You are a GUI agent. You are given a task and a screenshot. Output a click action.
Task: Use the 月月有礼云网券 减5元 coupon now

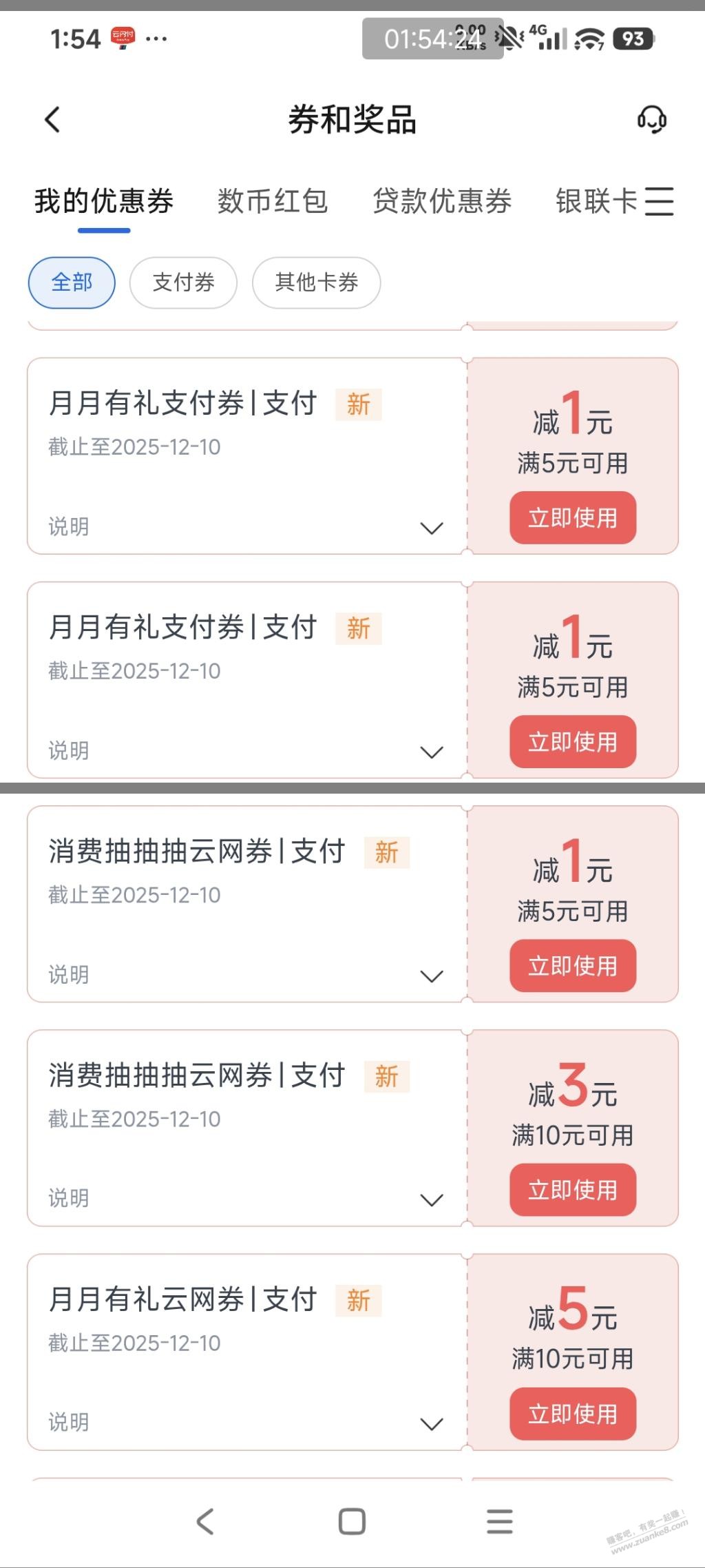[572, 1414]
